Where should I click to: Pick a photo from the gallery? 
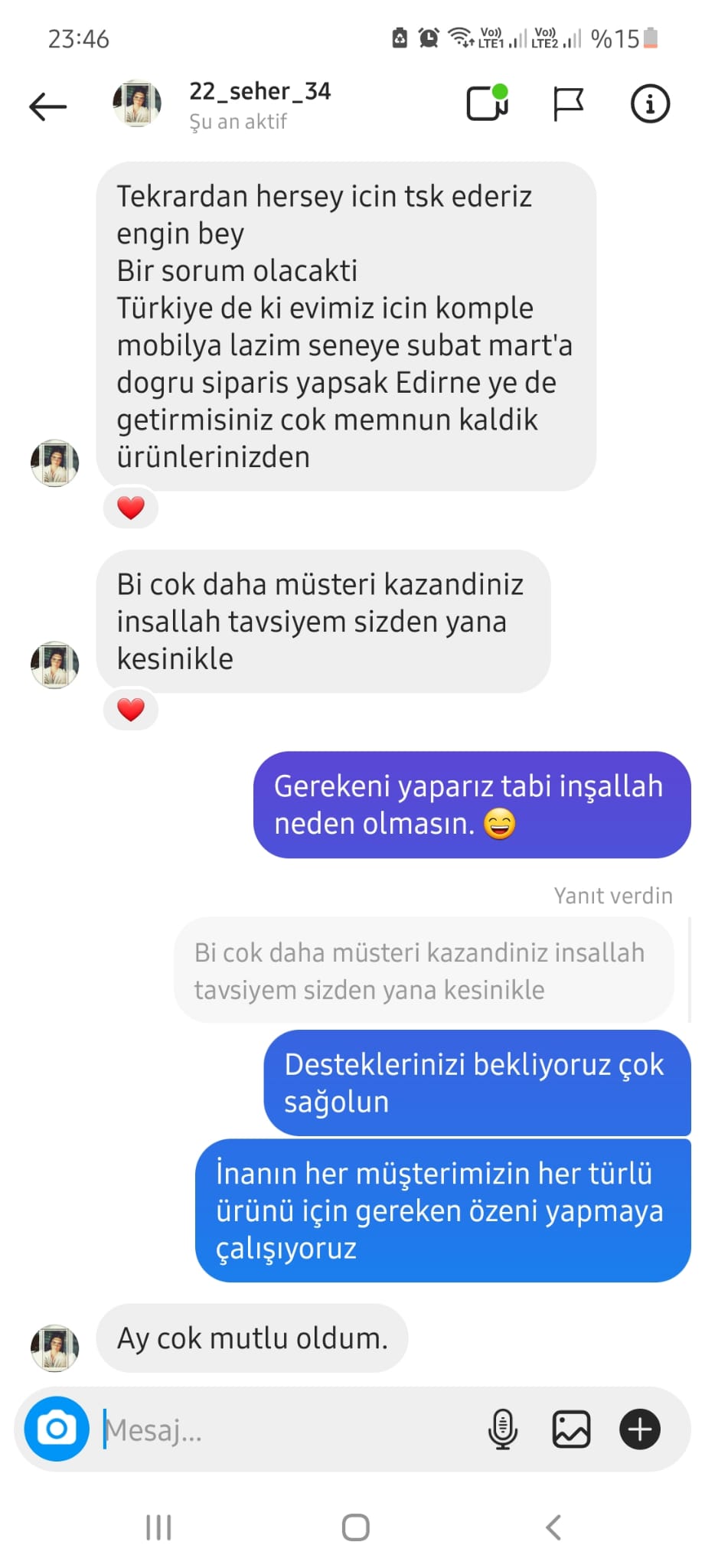tap(571, 1429)
